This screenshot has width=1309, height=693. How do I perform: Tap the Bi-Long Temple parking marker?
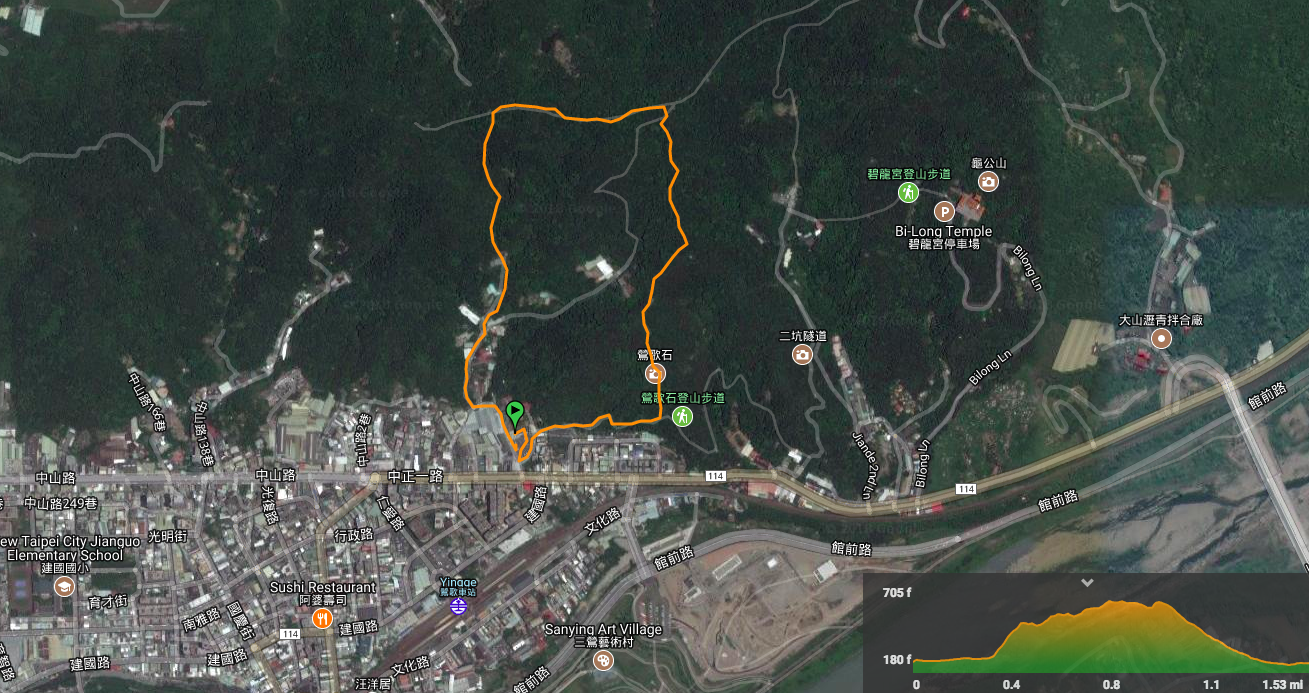(x=943, y=211)
